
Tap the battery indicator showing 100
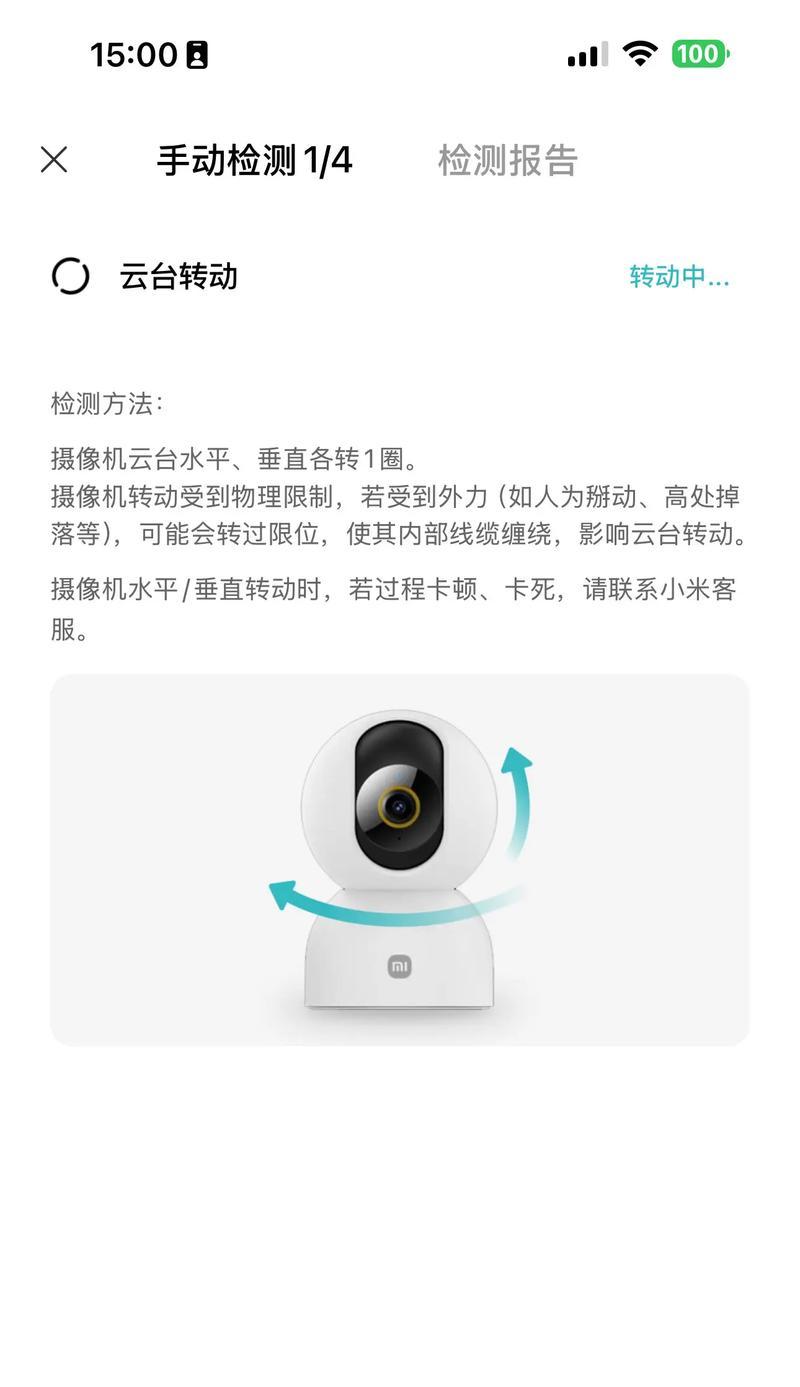point(700,53)
